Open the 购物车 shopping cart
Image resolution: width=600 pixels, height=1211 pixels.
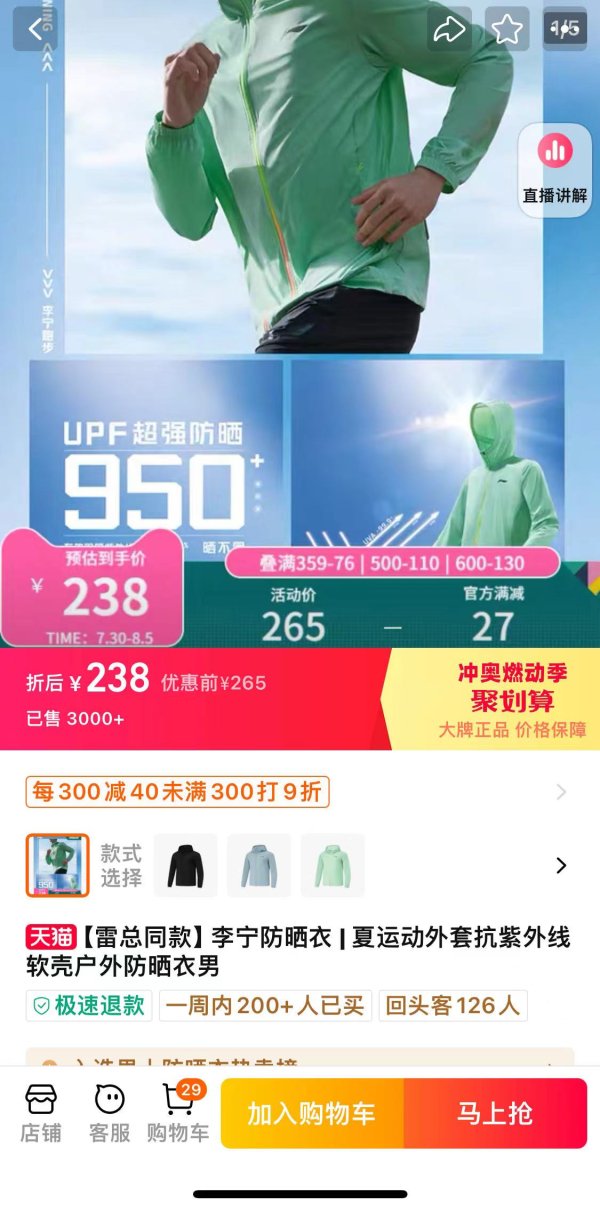coord(178,1112)
